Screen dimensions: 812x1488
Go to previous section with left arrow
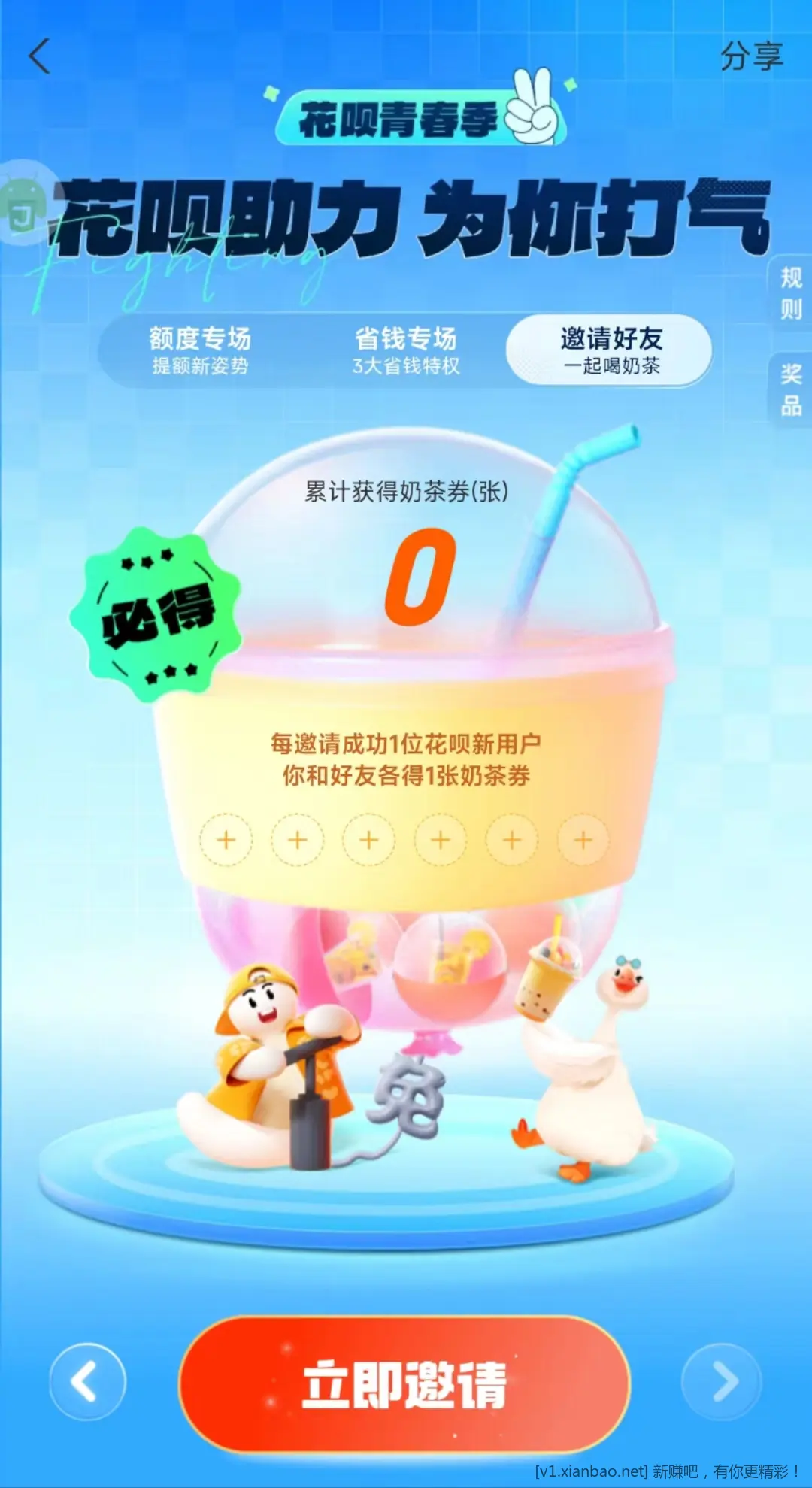coord(87,1381)
